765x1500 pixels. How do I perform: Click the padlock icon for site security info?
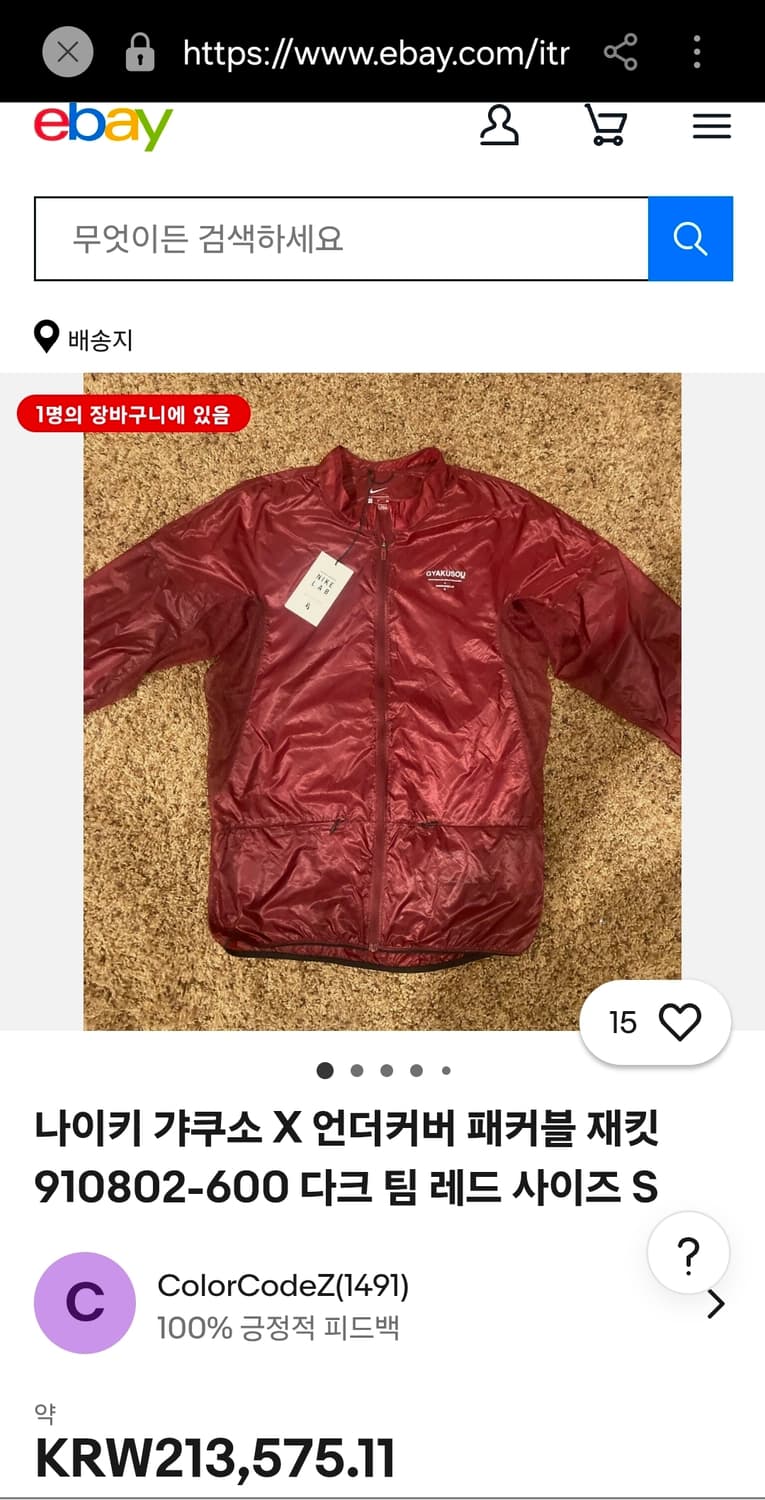click(x=140, y=54)
